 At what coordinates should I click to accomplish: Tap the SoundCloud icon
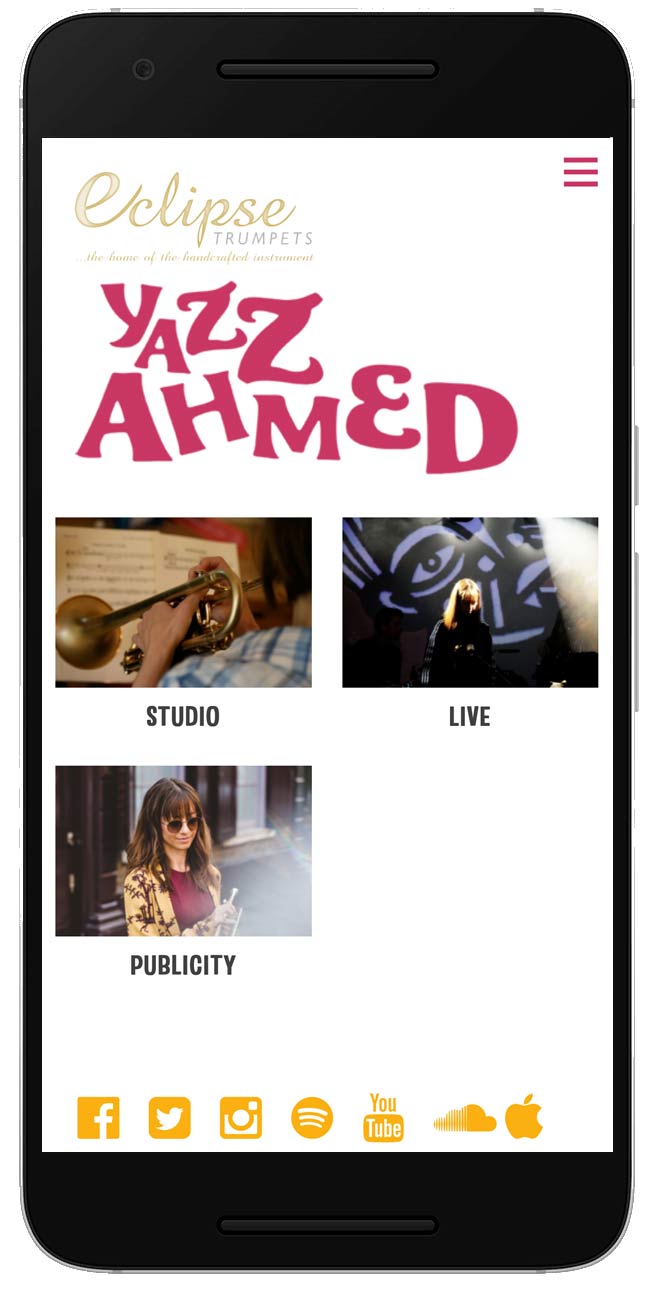point(465,1119)
